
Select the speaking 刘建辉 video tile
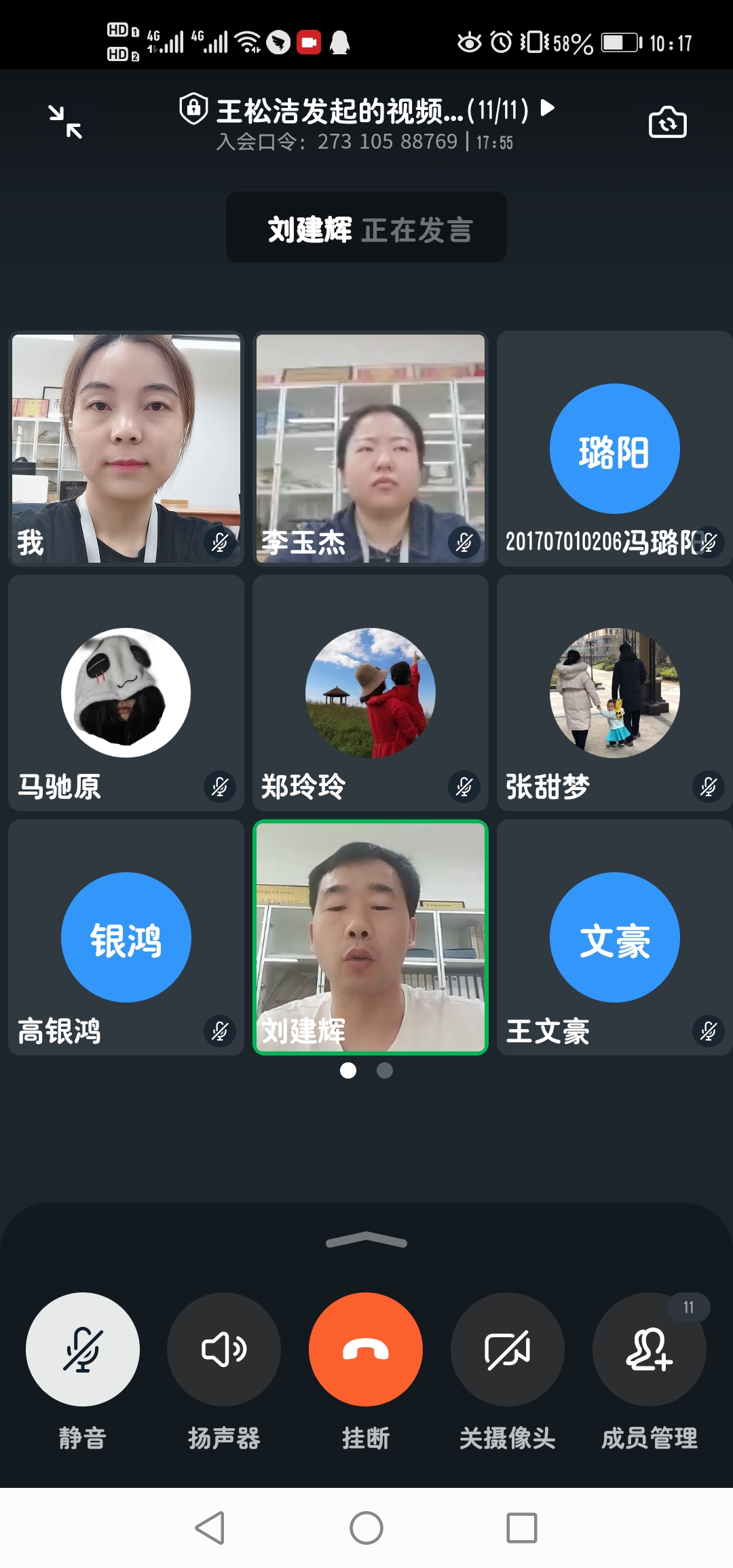click(x=371, y=937)
